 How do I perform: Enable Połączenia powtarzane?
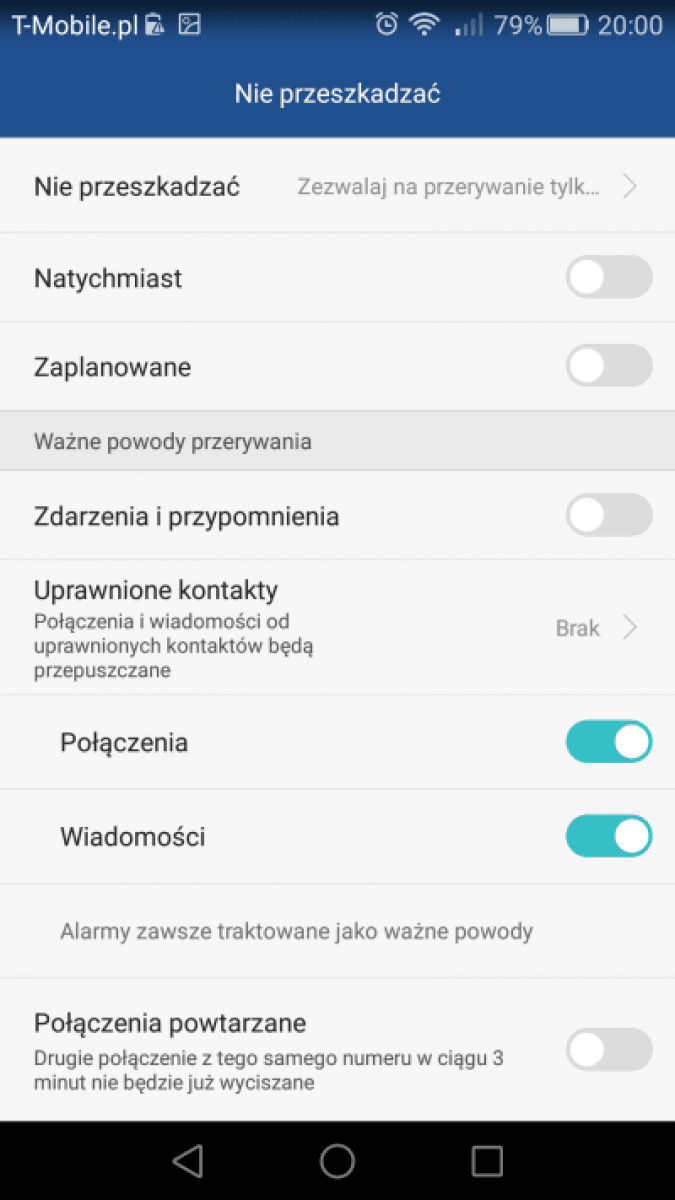[x=609, y=1050]
